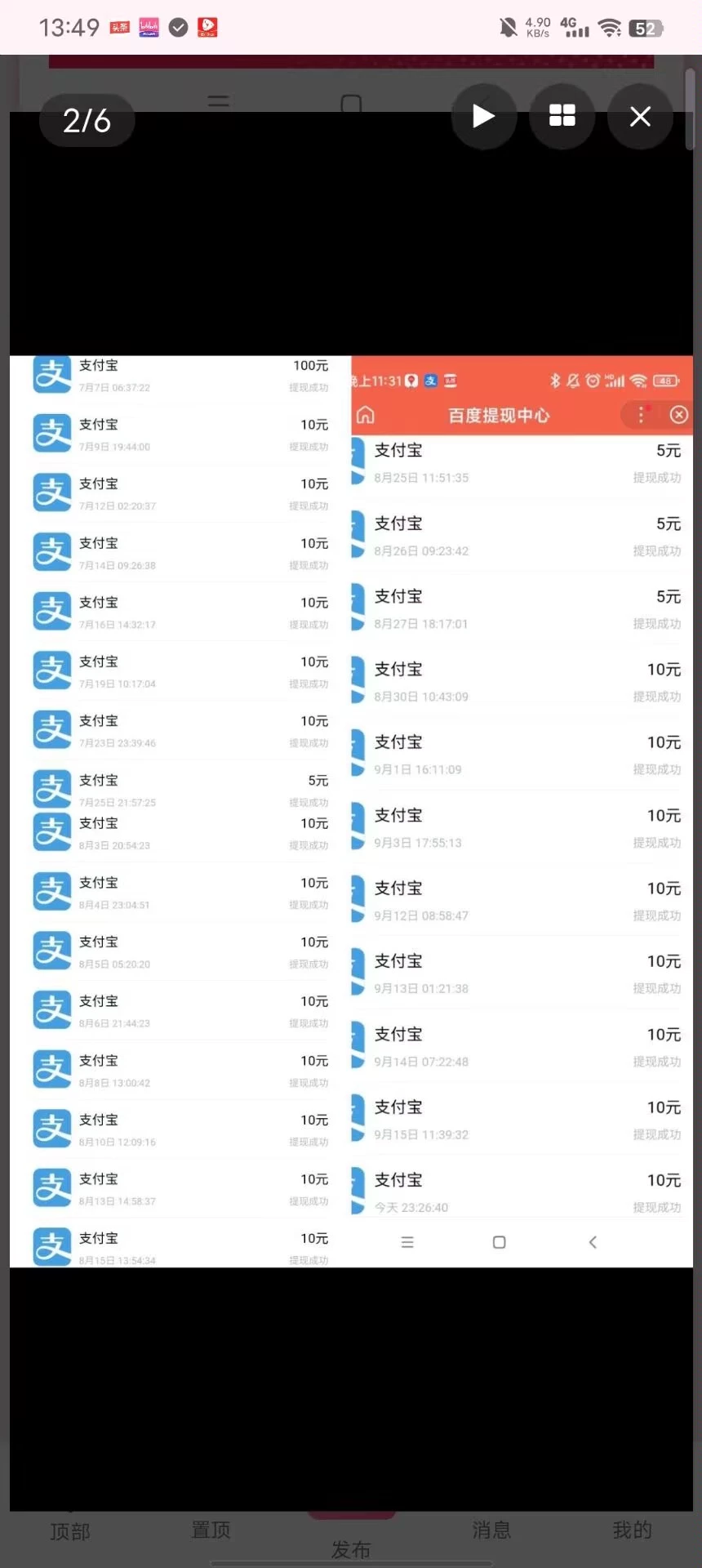Tap the 2/6 page indicator

(x=87, y=120)
